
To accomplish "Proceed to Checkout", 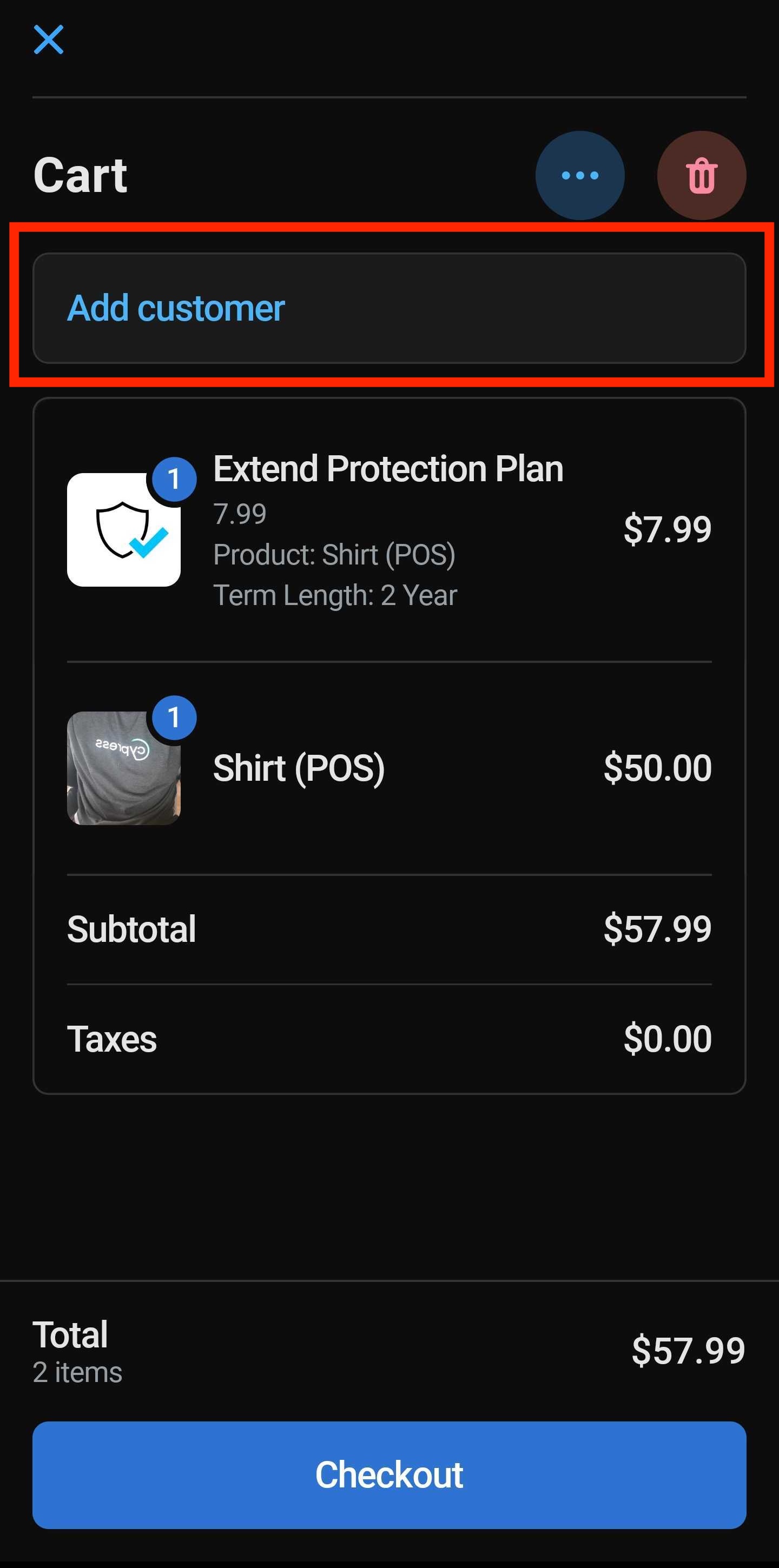I will (388, 1474).
